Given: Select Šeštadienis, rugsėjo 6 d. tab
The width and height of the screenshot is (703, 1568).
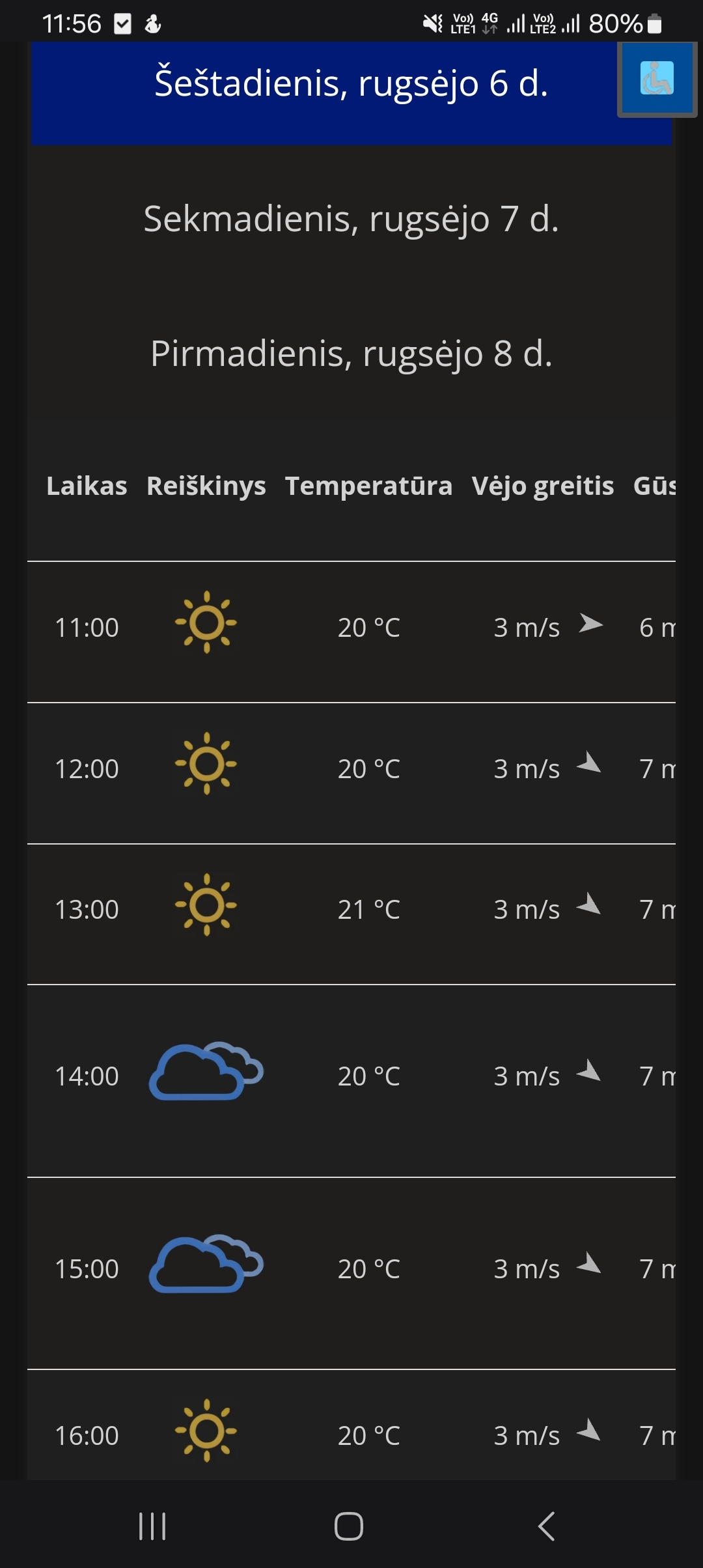Looking at the screenshot, I should (351, 85).
